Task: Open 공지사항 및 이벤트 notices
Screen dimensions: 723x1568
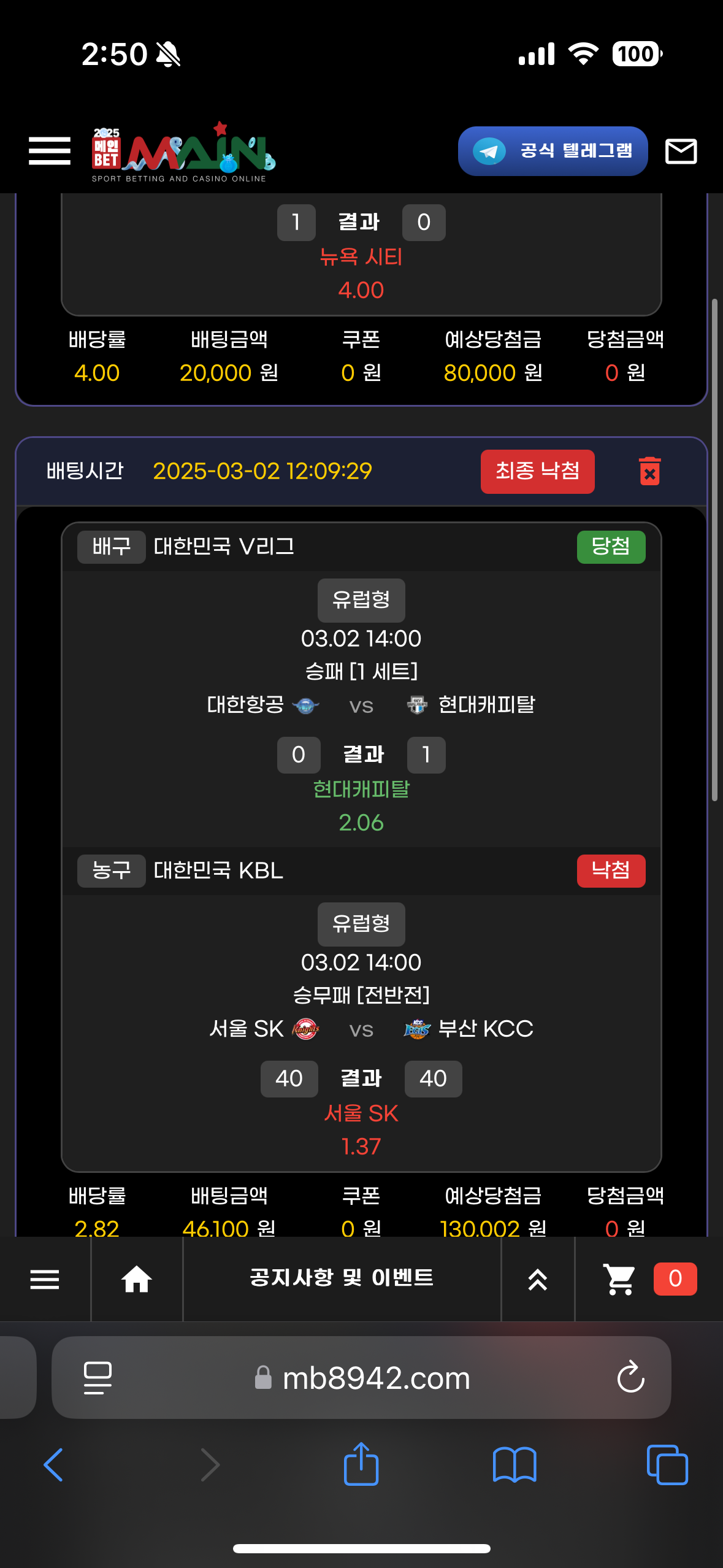Action: [342, 1278]
